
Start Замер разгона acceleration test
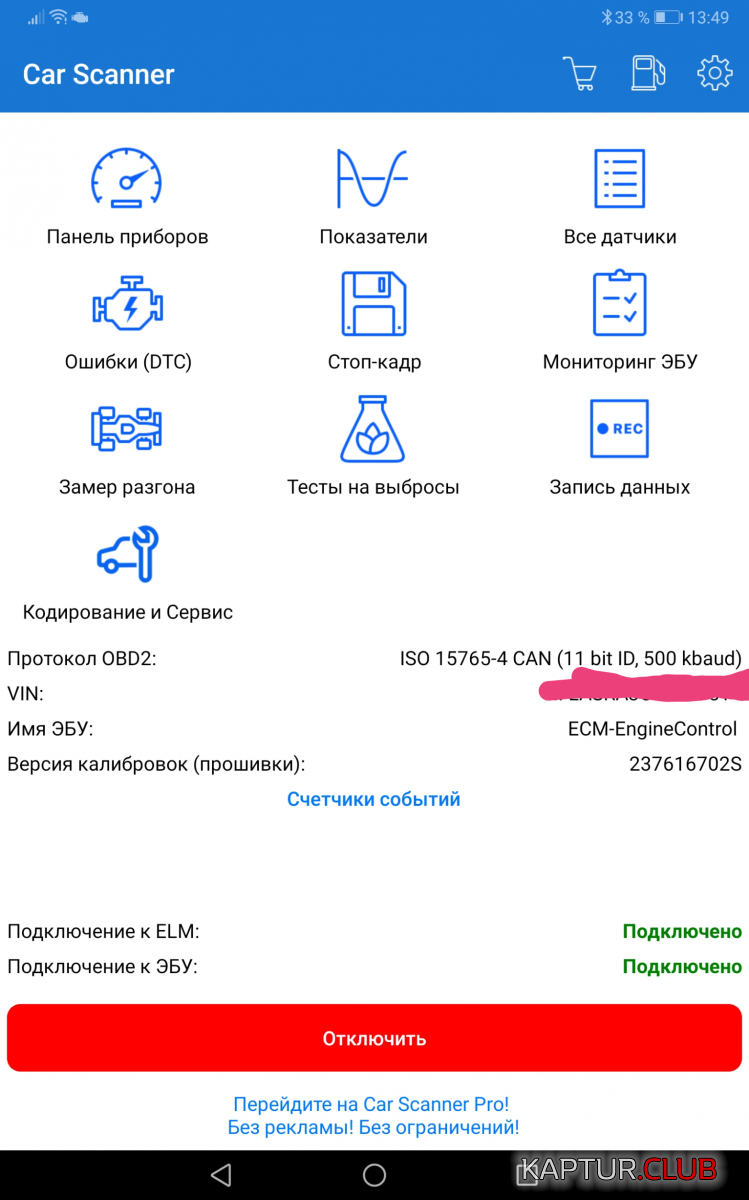tap(127, 447)
